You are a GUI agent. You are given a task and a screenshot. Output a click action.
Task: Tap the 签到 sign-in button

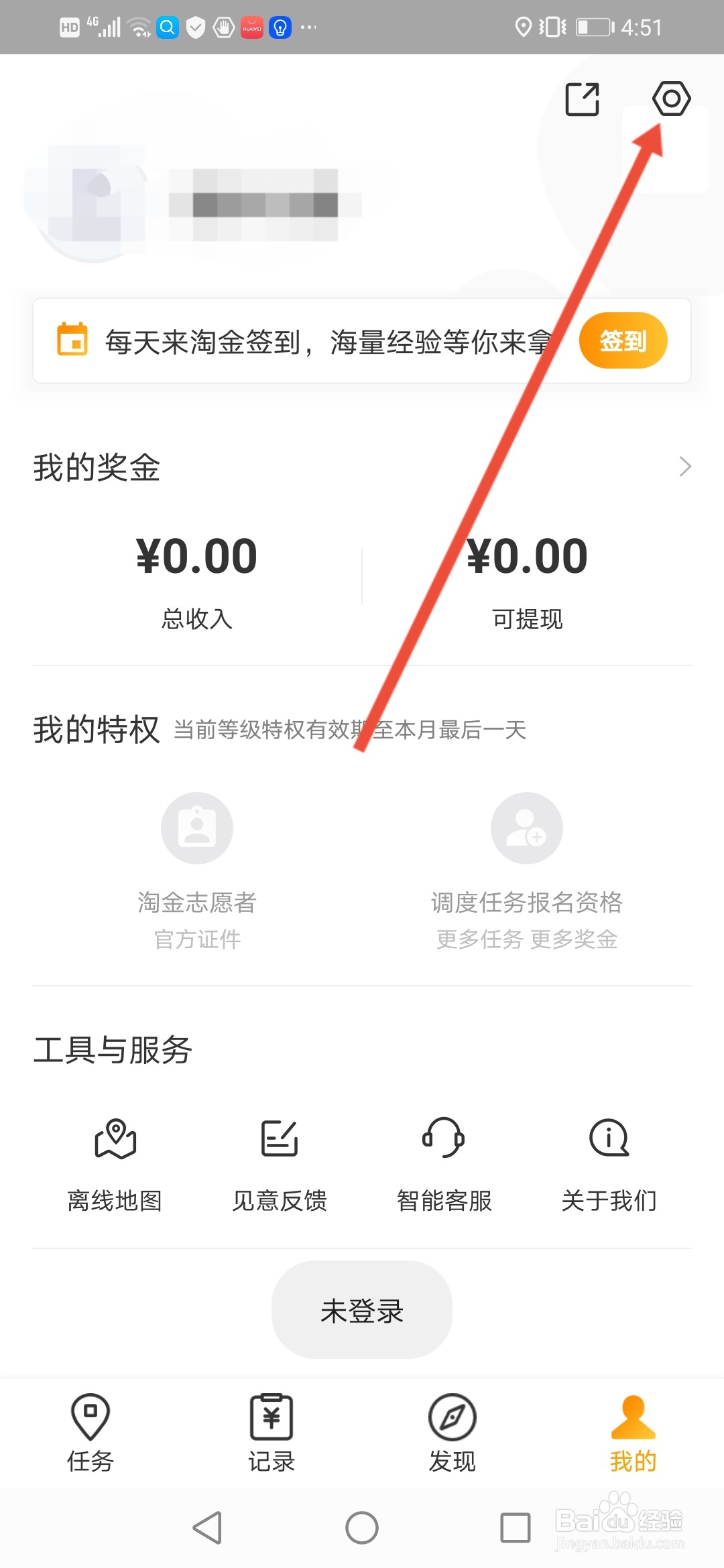[x=623, y=340]
